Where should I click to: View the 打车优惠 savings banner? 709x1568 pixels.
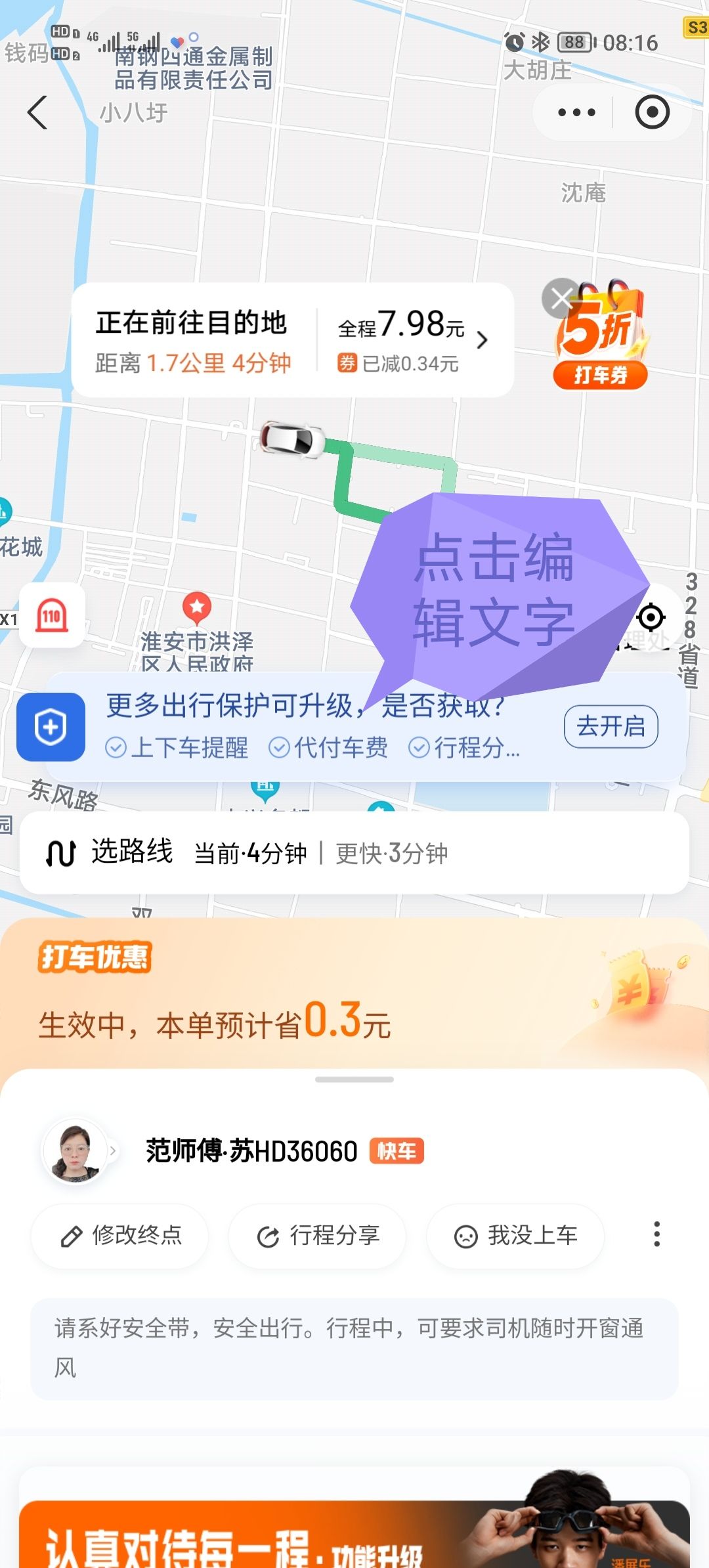coord(354,993)
